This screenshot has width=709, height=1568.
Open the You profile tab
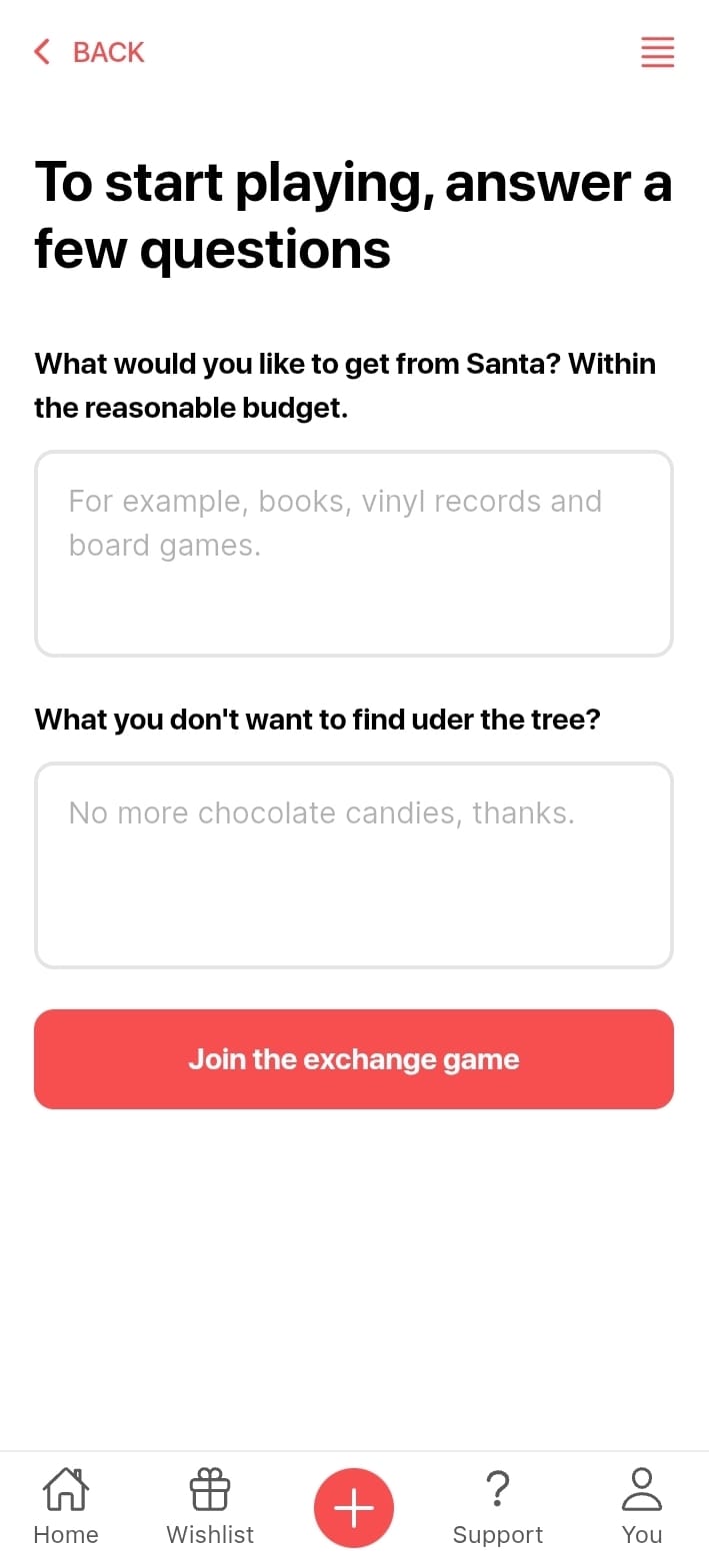tap(642, 1507)
